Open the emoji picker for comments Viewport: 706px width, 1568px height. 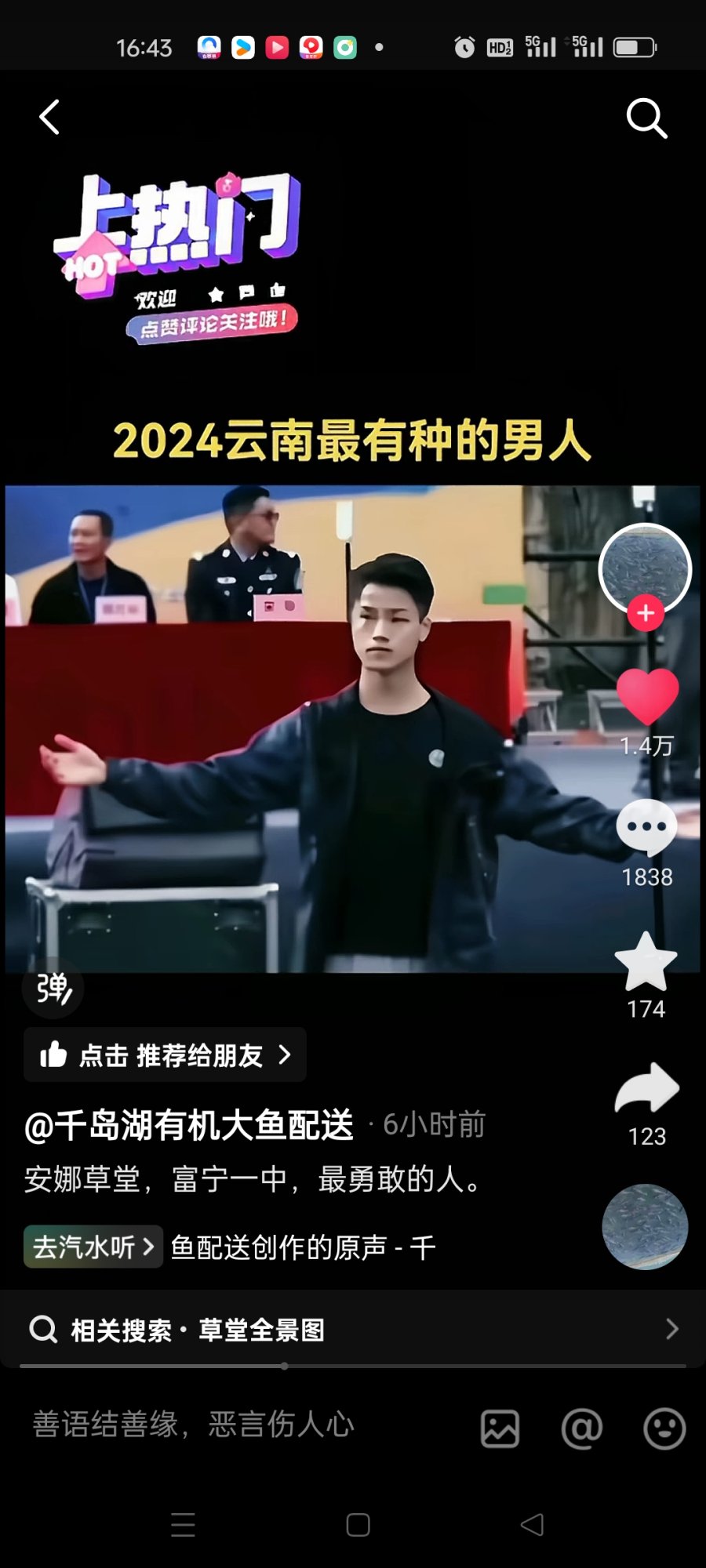(x=664, y=1428)
